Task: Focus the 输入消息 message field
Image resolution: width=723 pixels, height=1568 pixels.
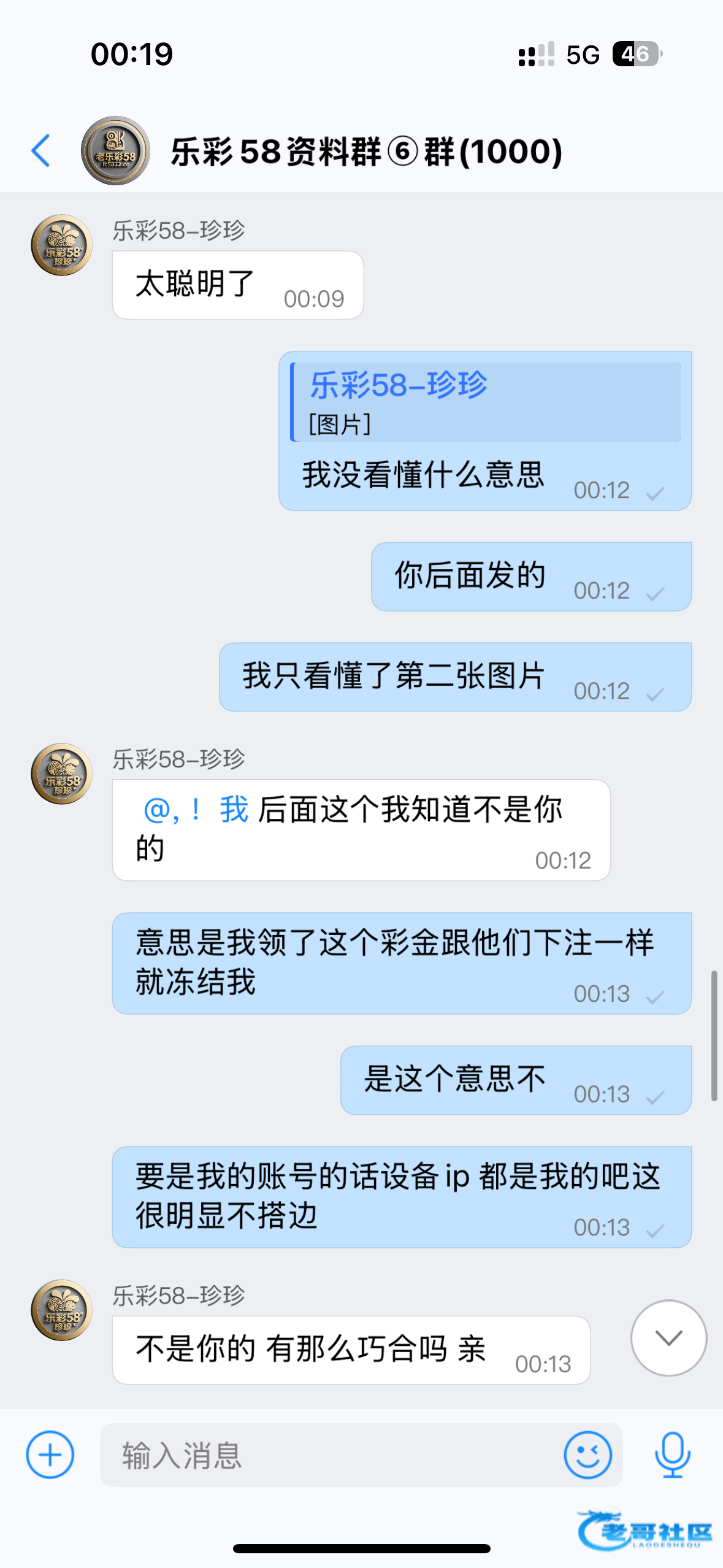Action: (331, 1455)
